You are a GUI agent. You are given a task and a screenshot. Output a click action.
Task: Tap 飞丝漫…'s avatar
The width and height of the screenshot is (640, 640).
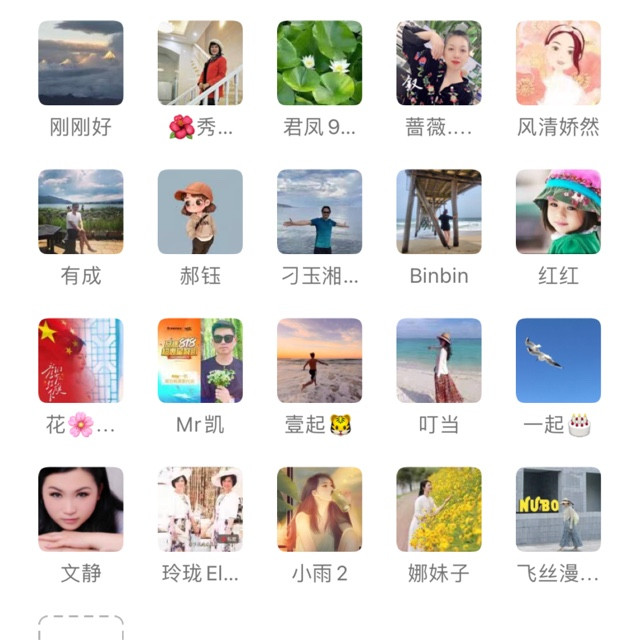click(558, 509)
